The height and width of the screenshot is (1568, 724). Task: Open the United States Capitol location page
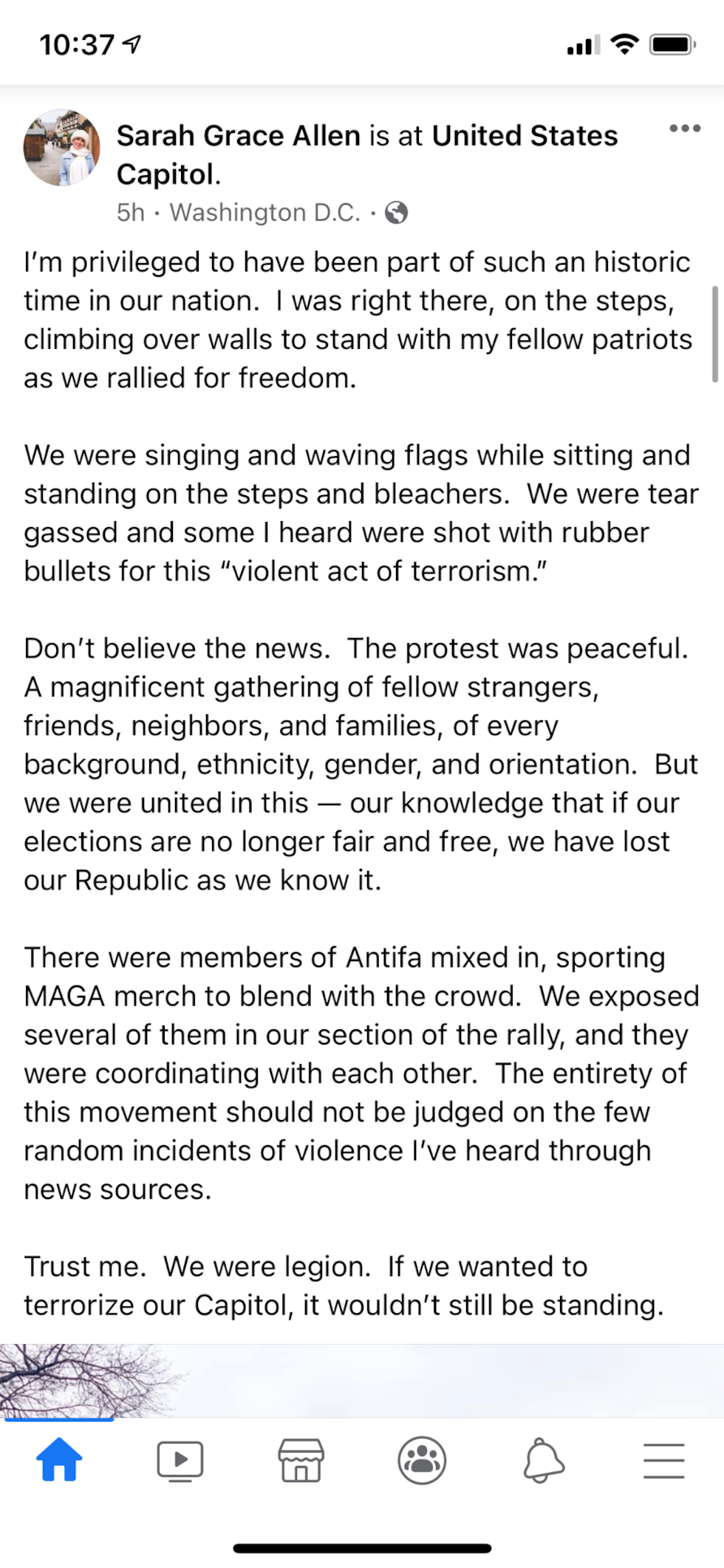point(525,136)
